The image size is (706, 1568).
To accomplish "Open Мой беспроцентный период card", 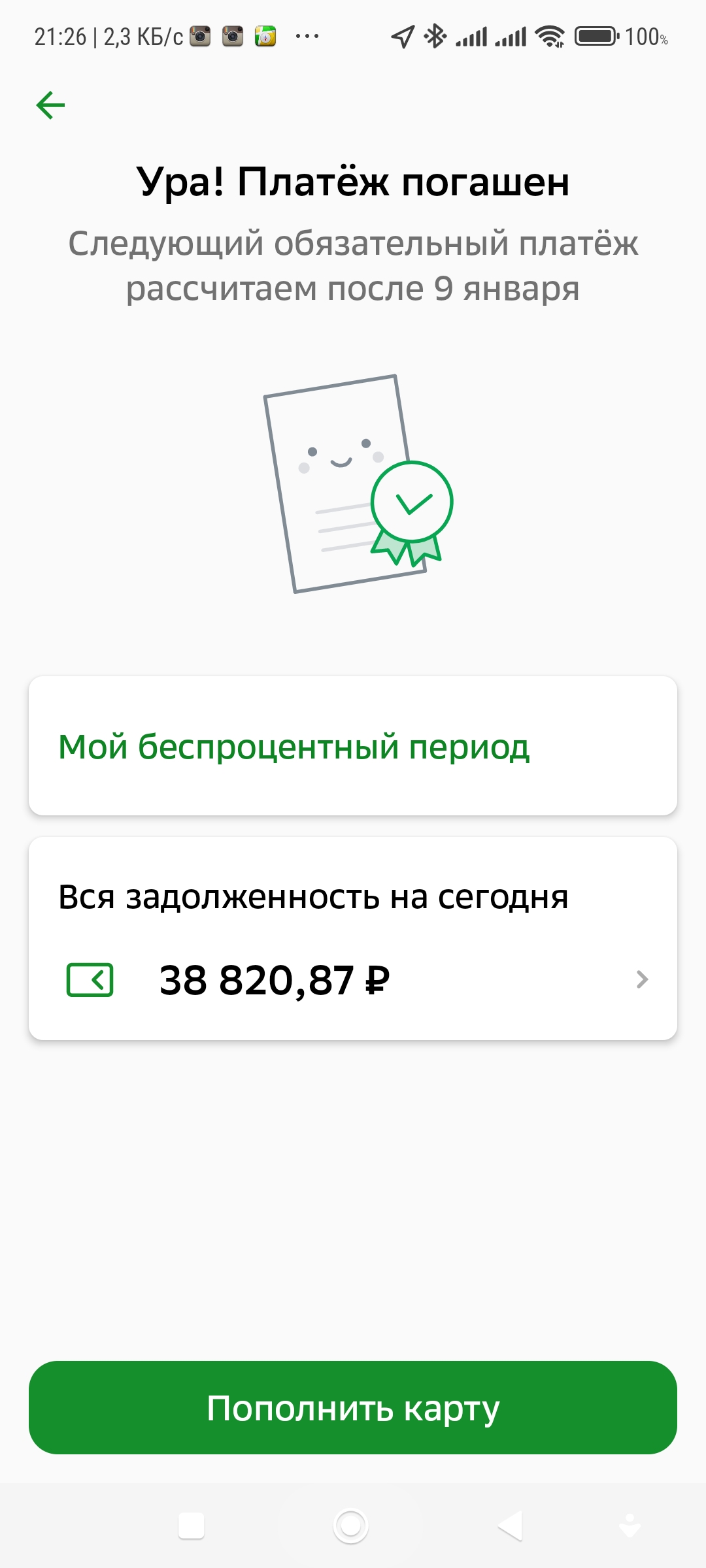I will pos(353,745).
